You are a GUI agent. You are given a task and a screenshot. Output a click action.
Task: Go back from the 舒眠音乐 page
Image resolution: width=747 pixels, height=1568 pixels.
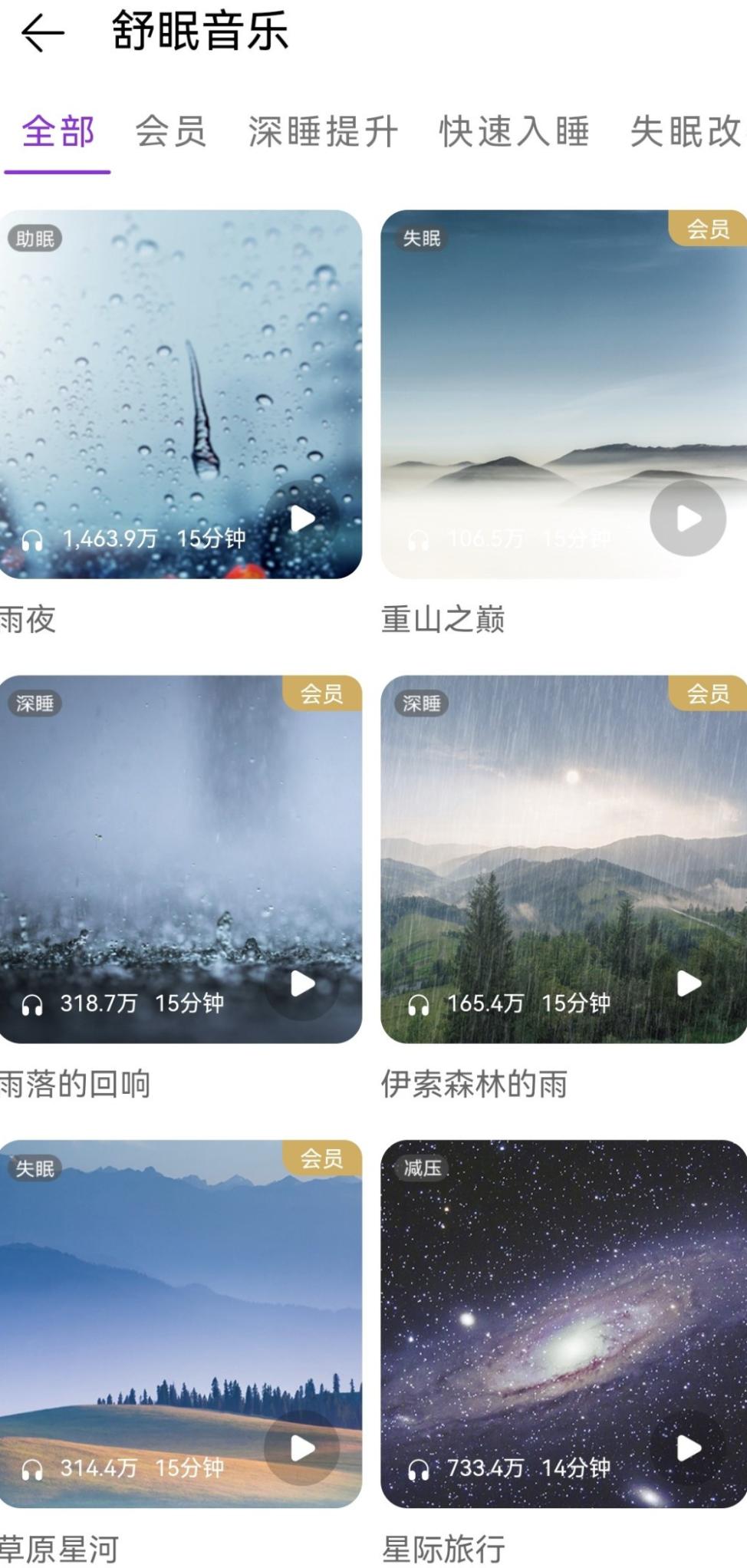tap(42, 34)
